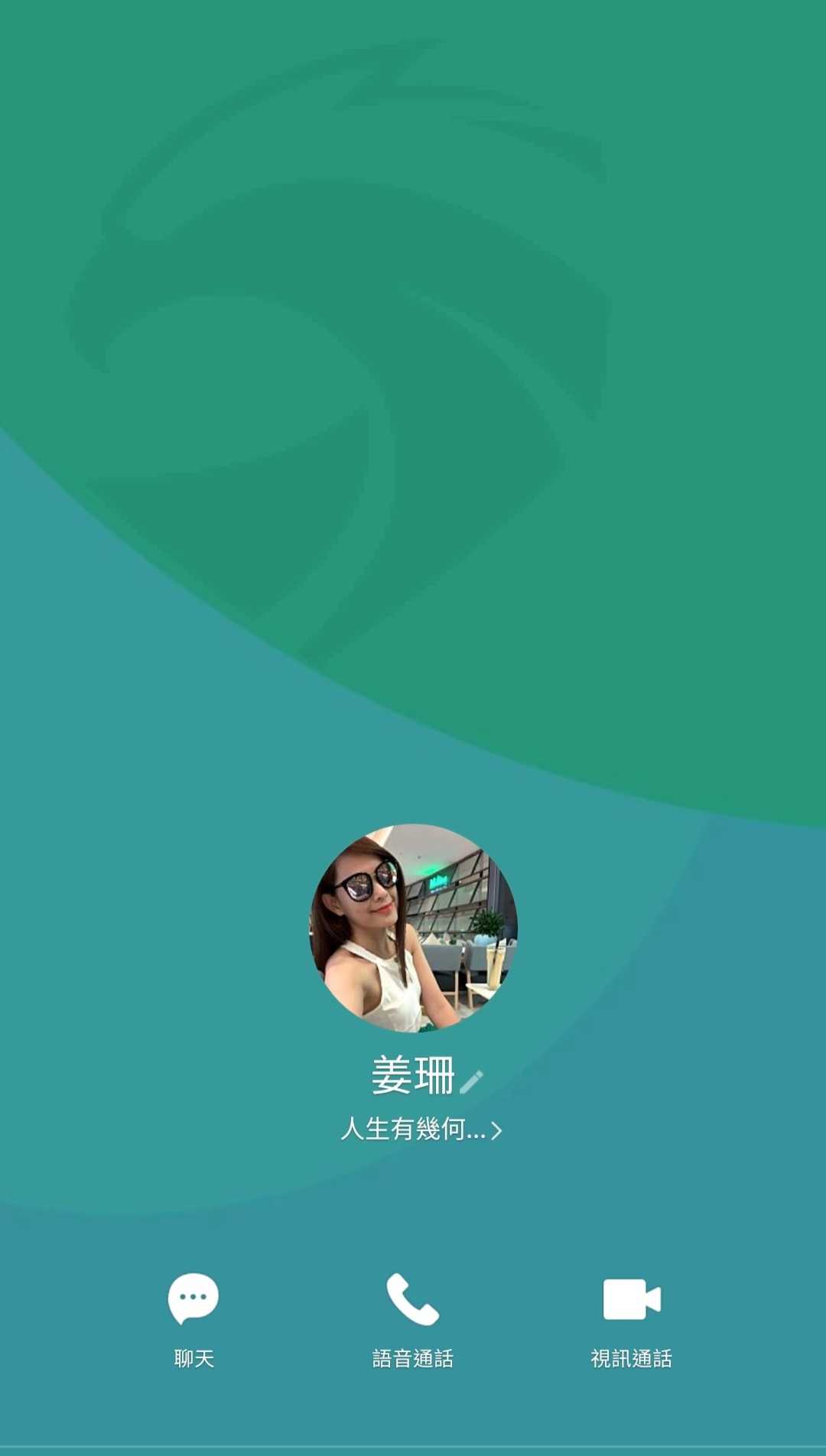Start a video call via 視訊通話
Viewport: 826px width, 1456px height.
point(632,1320)
